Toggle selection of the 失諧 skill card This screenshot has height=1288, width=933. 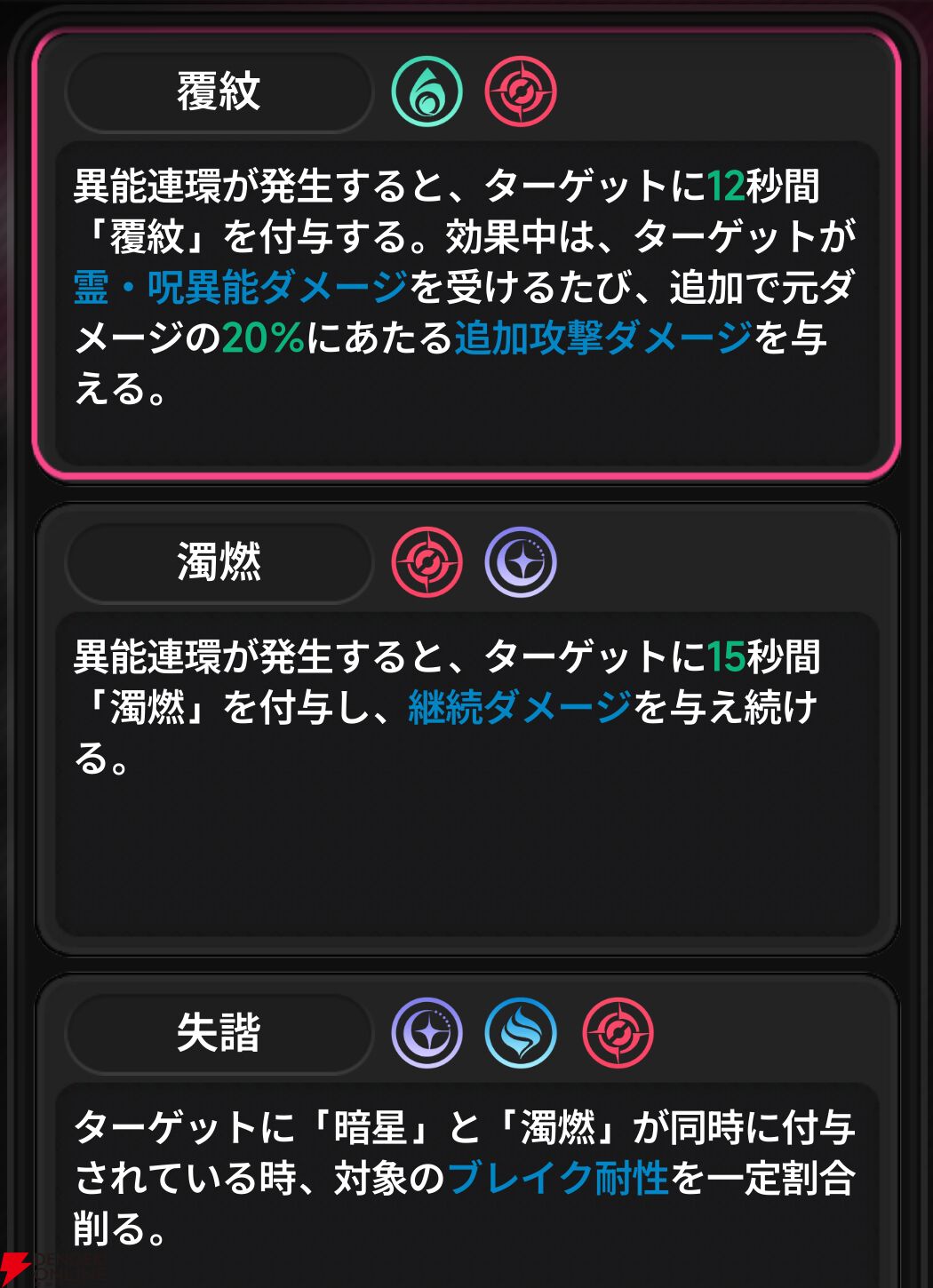pos(466,1128)
